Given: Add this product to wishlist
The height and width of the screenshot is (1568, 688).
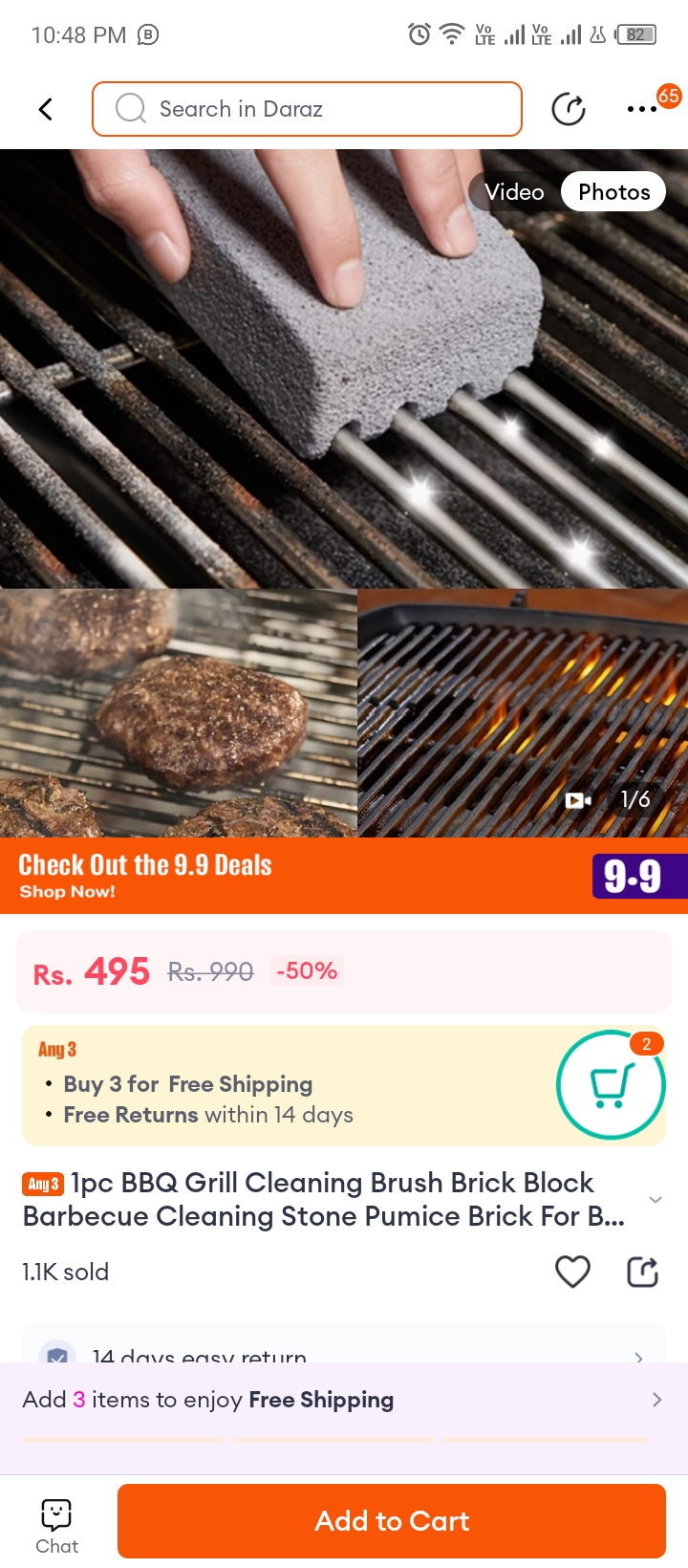Looking at the screenshot, I should click(572, 1272).
